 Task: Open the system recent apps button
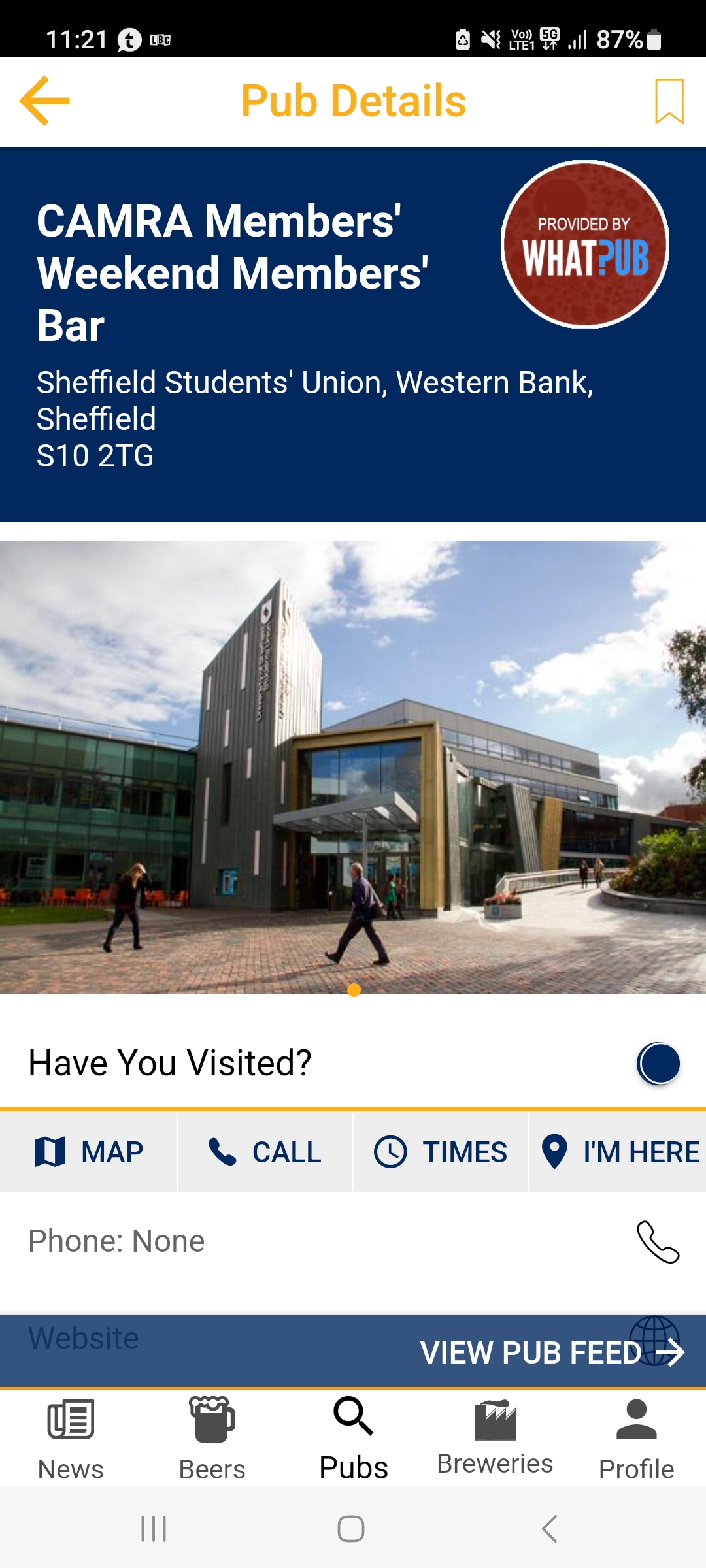tap(154, 1529)
